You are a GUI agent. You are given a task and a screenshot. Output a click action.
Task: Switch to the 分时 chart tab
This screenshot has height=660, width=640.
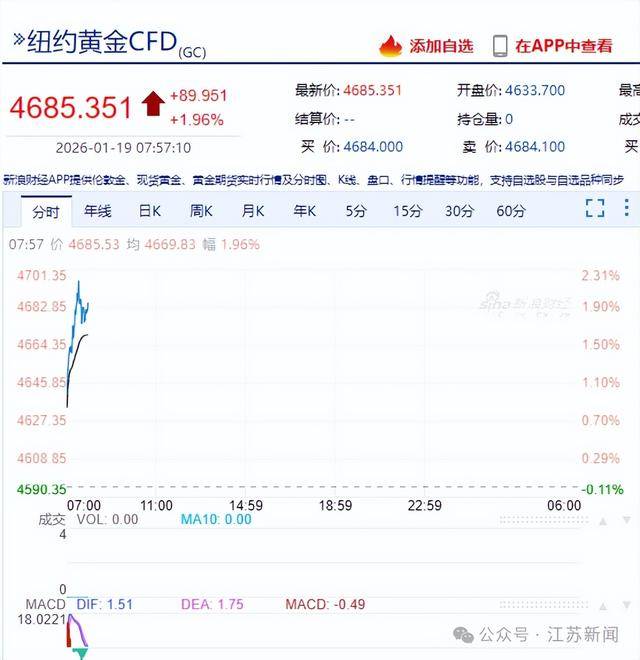coord(46,211)
